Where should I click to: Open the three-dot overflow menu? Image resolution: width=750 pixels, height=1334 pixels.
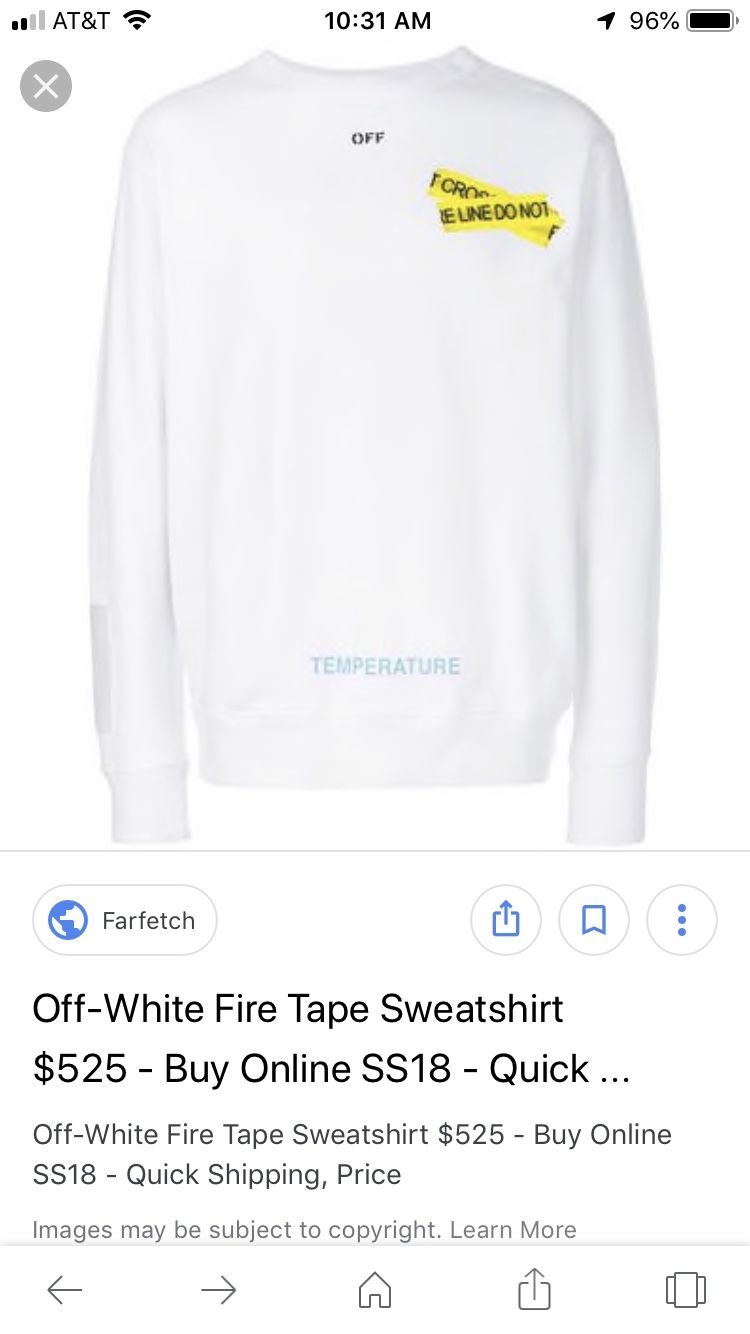click(x=682, y=920)
